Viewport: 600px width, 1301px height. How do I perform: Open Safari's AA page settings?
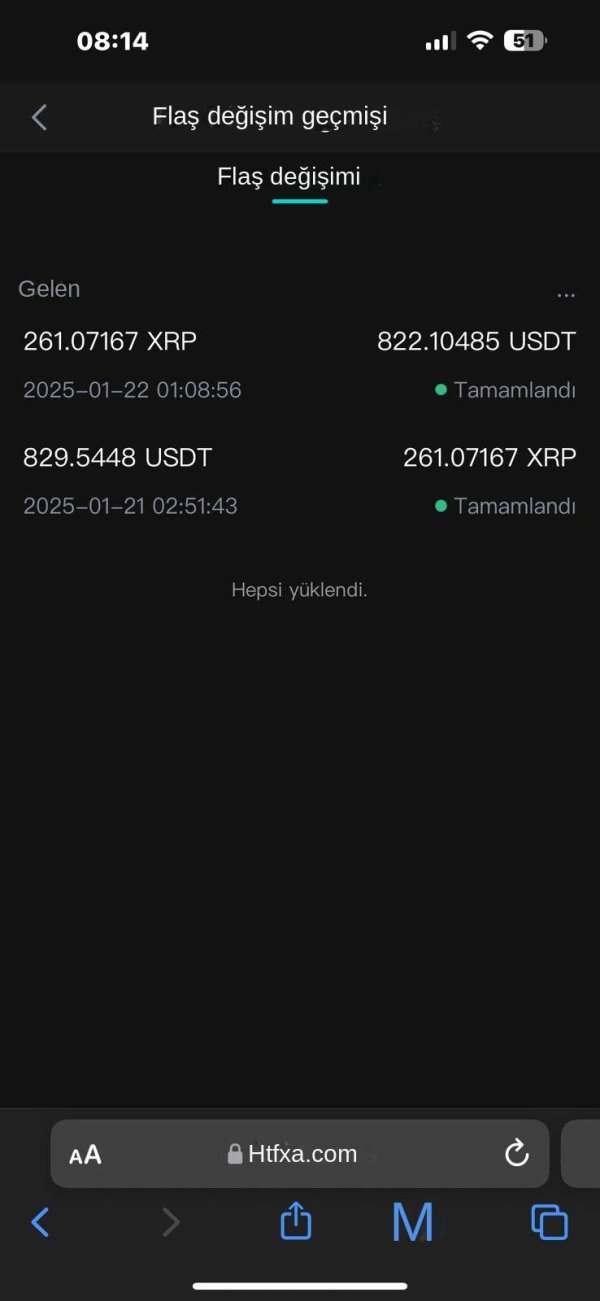coord(86,1155)
